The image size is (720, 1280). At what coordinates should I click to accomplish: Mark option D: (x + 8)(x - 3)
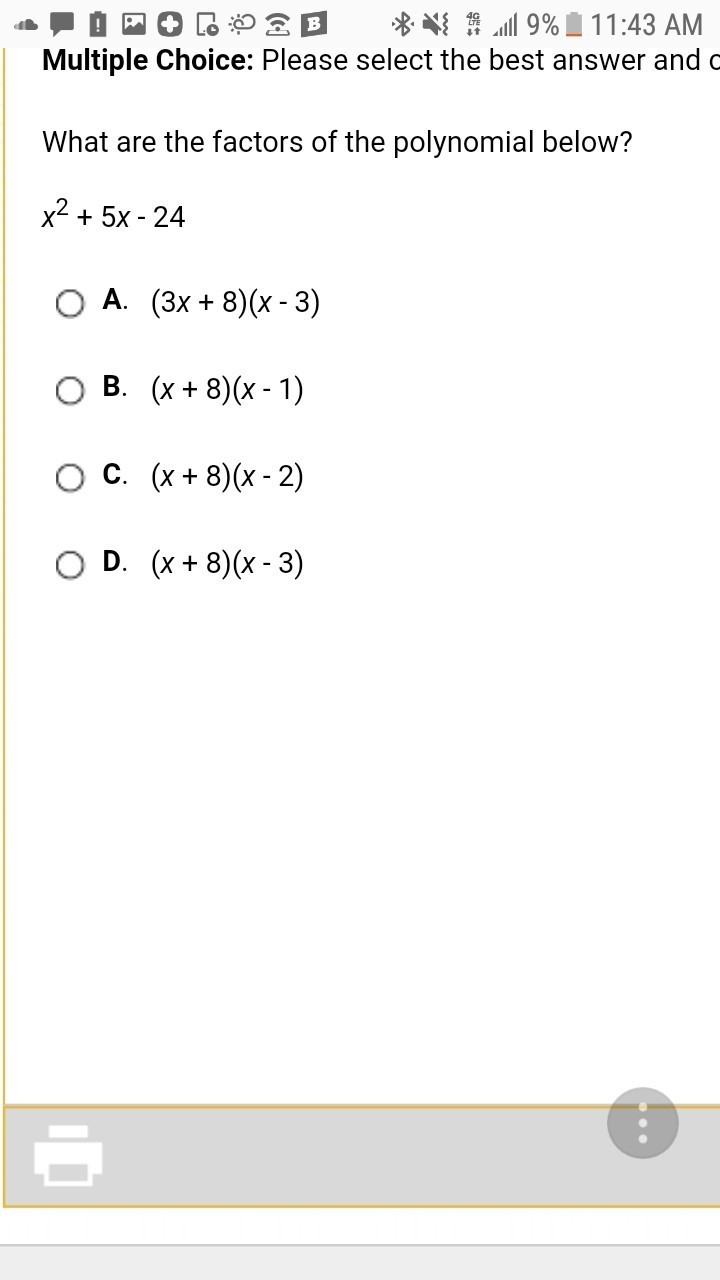[x=70, y=565]
